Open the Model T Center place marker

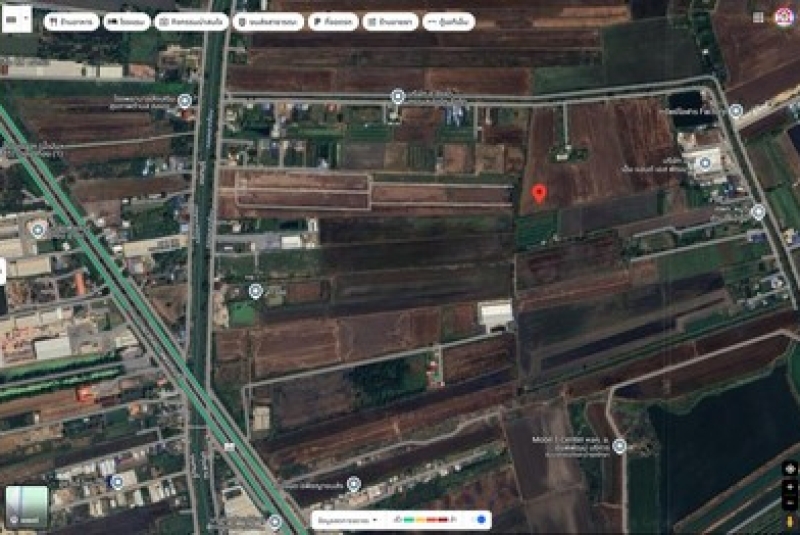pyautogui.click(x=619, y=446)
